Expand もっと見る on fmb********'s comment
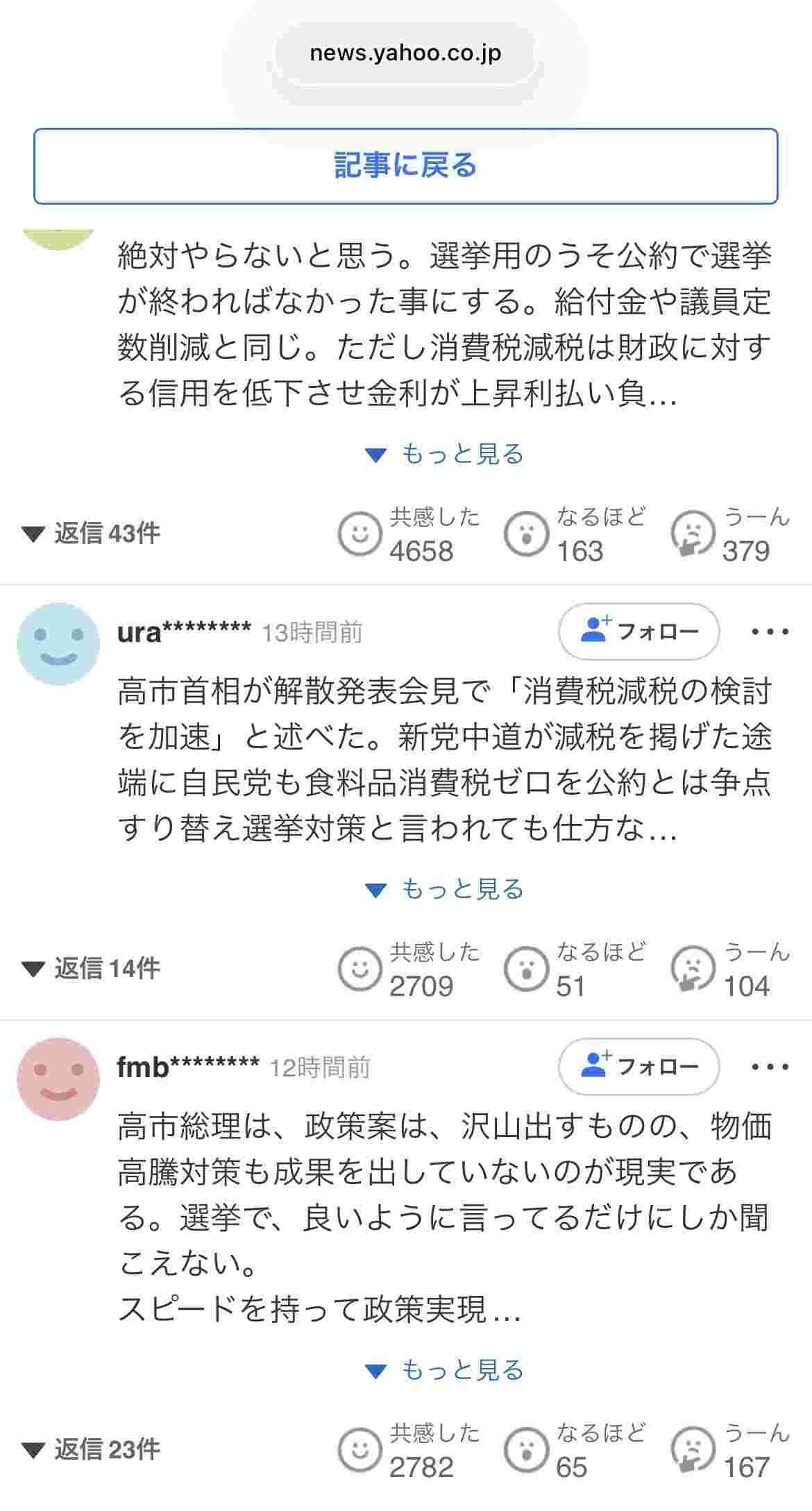Image resolution: width=812 pixels, height=1511 pixels. point(444,1371)
